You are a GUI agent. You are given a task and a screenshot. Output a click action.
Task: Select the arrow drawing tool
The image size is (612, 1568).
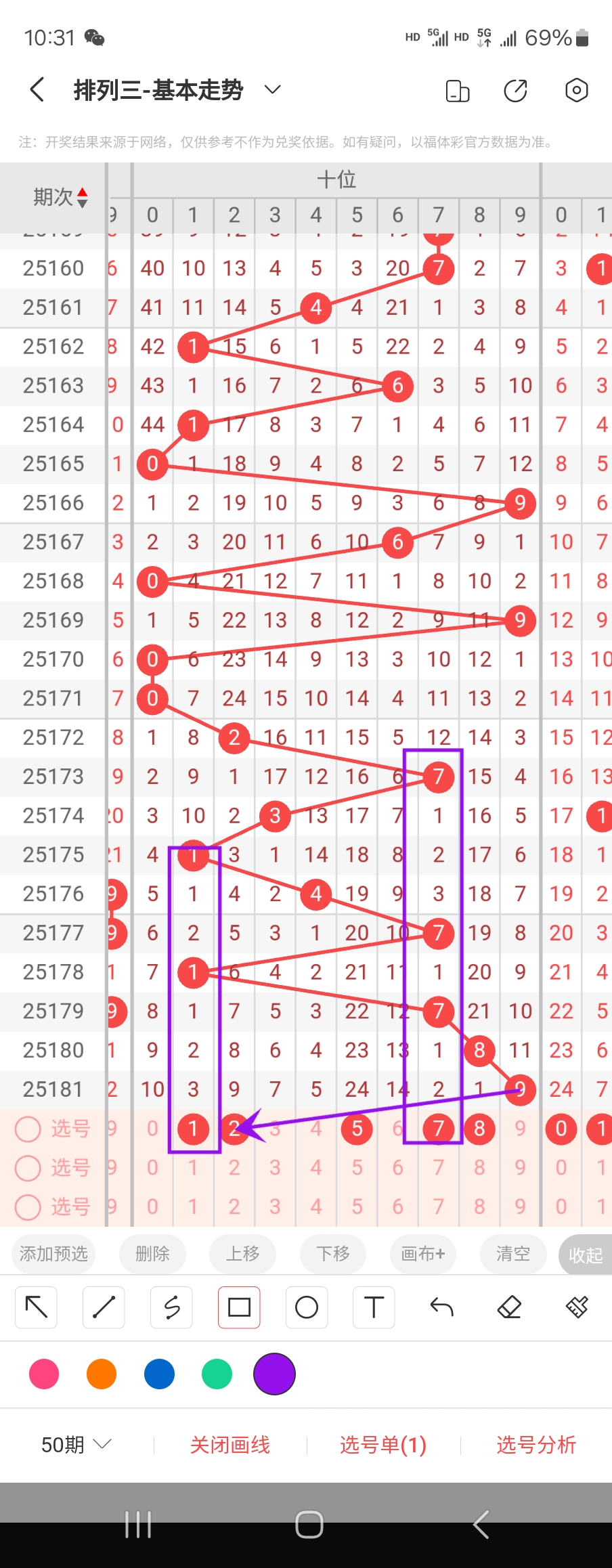pos(36,1307)
